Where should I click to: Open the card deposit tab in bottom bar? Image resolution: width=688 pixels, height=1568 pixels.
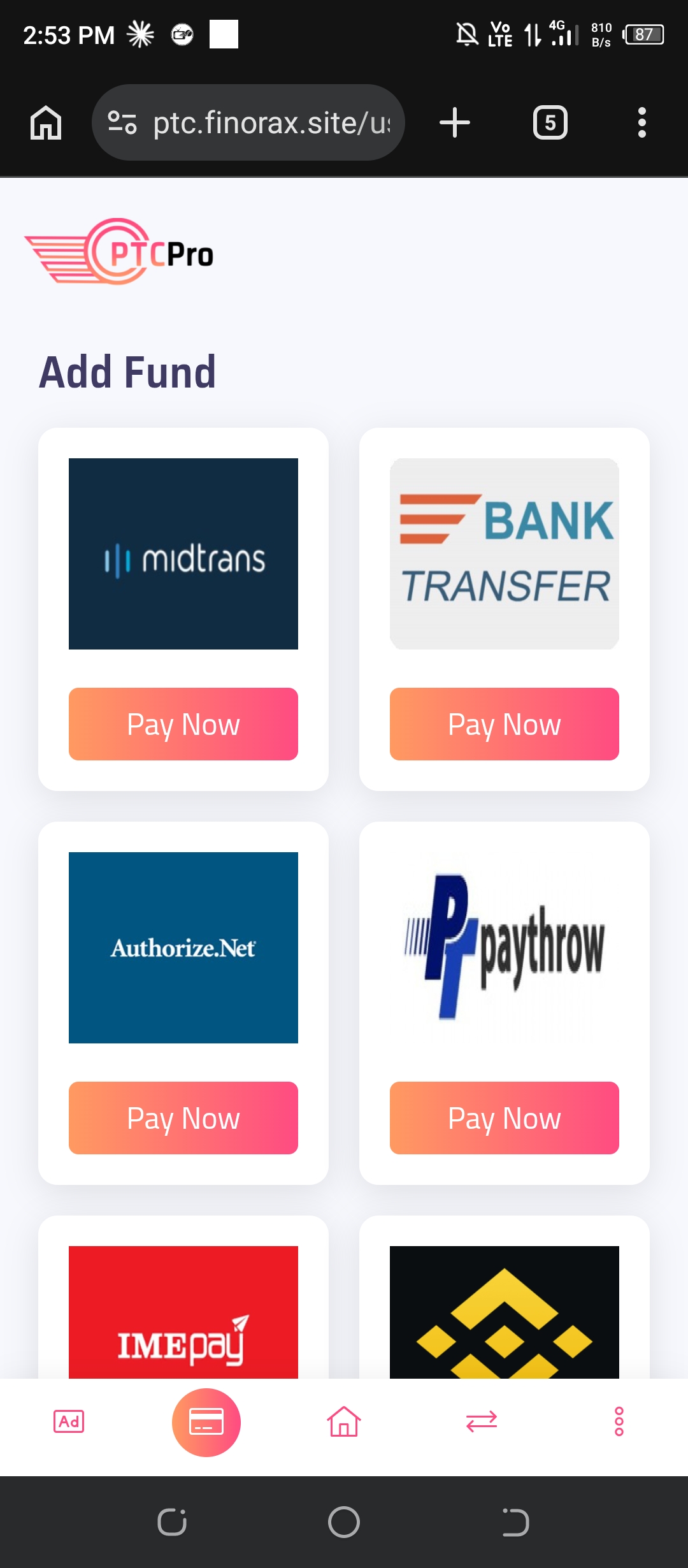pyautogui.click(x=206, y=1422)
